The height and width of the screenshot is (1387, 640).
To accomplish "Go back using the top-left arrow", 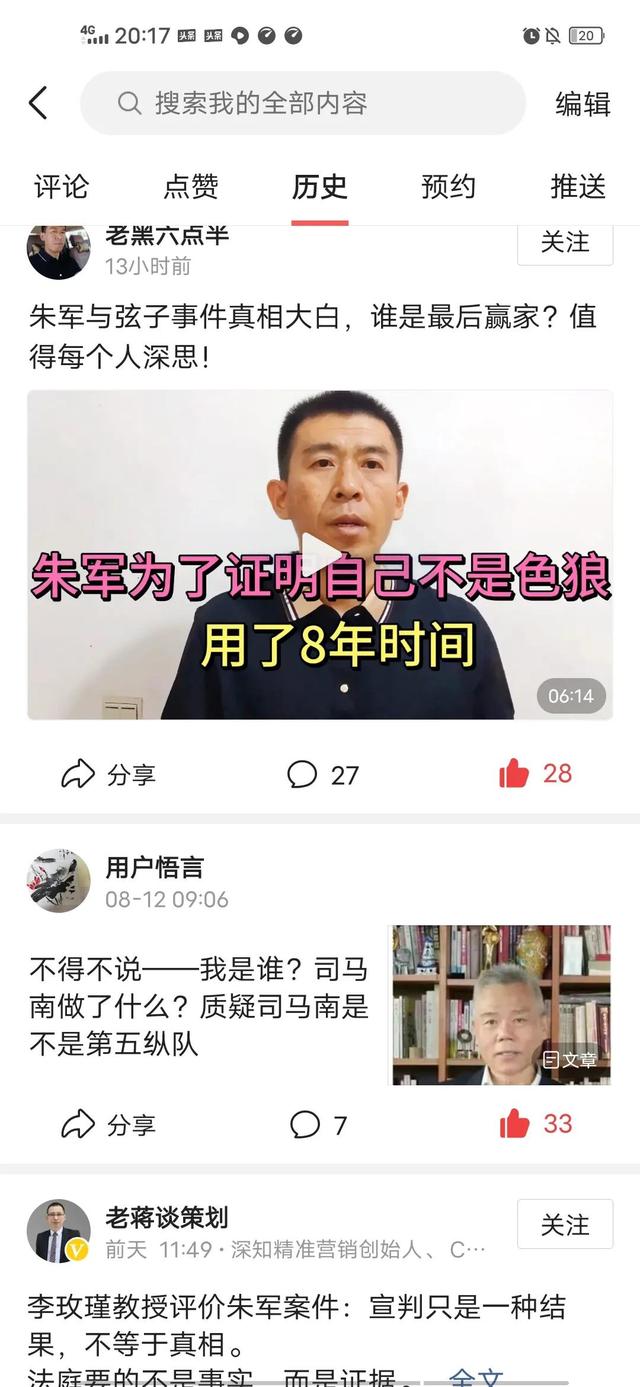I will pos(38,103).
